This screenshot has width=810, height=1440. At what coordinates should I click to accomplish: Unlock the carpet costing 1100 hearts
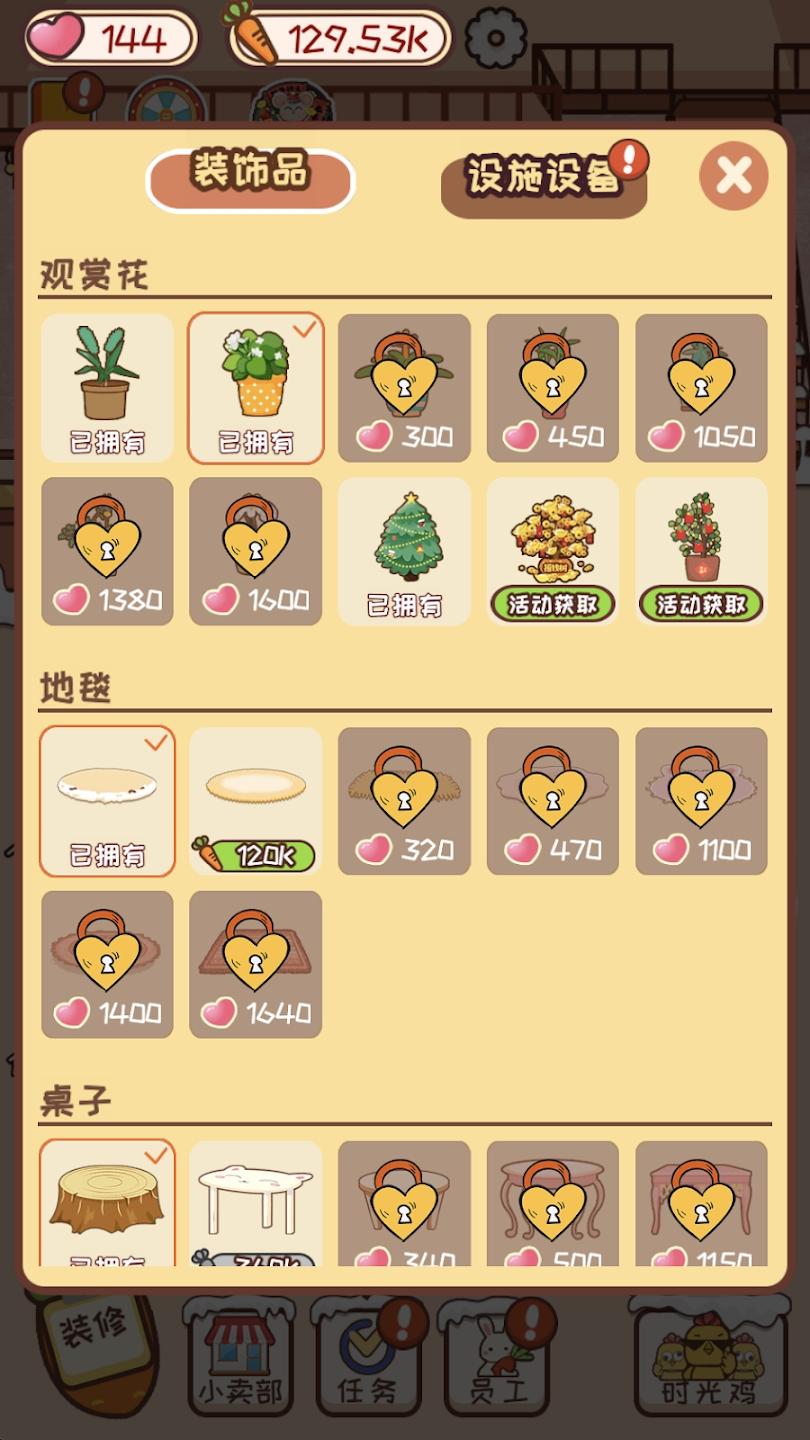click(x=701, y=801)
